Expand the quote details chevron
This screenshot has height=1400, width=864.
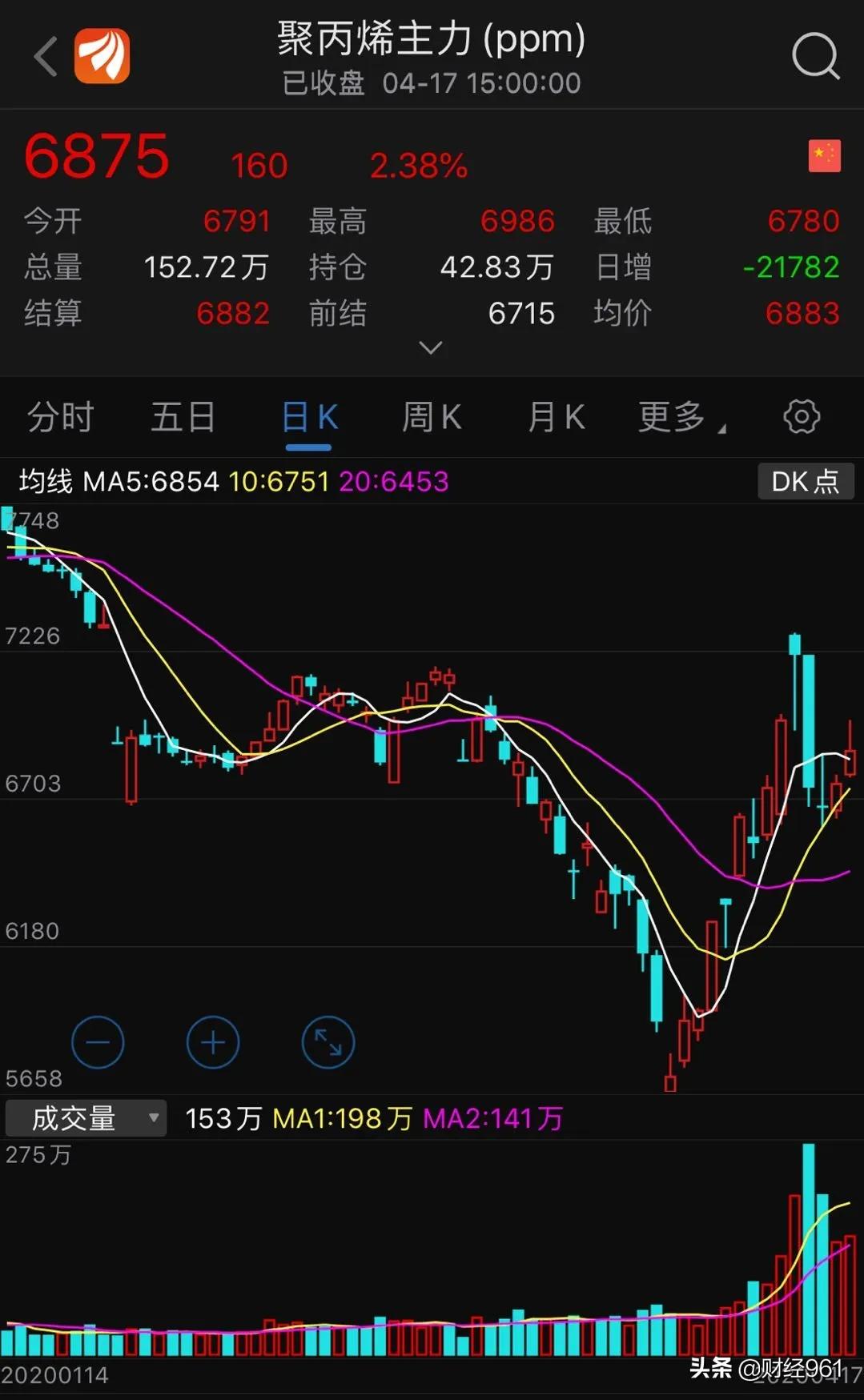click(x=431, y=347)
